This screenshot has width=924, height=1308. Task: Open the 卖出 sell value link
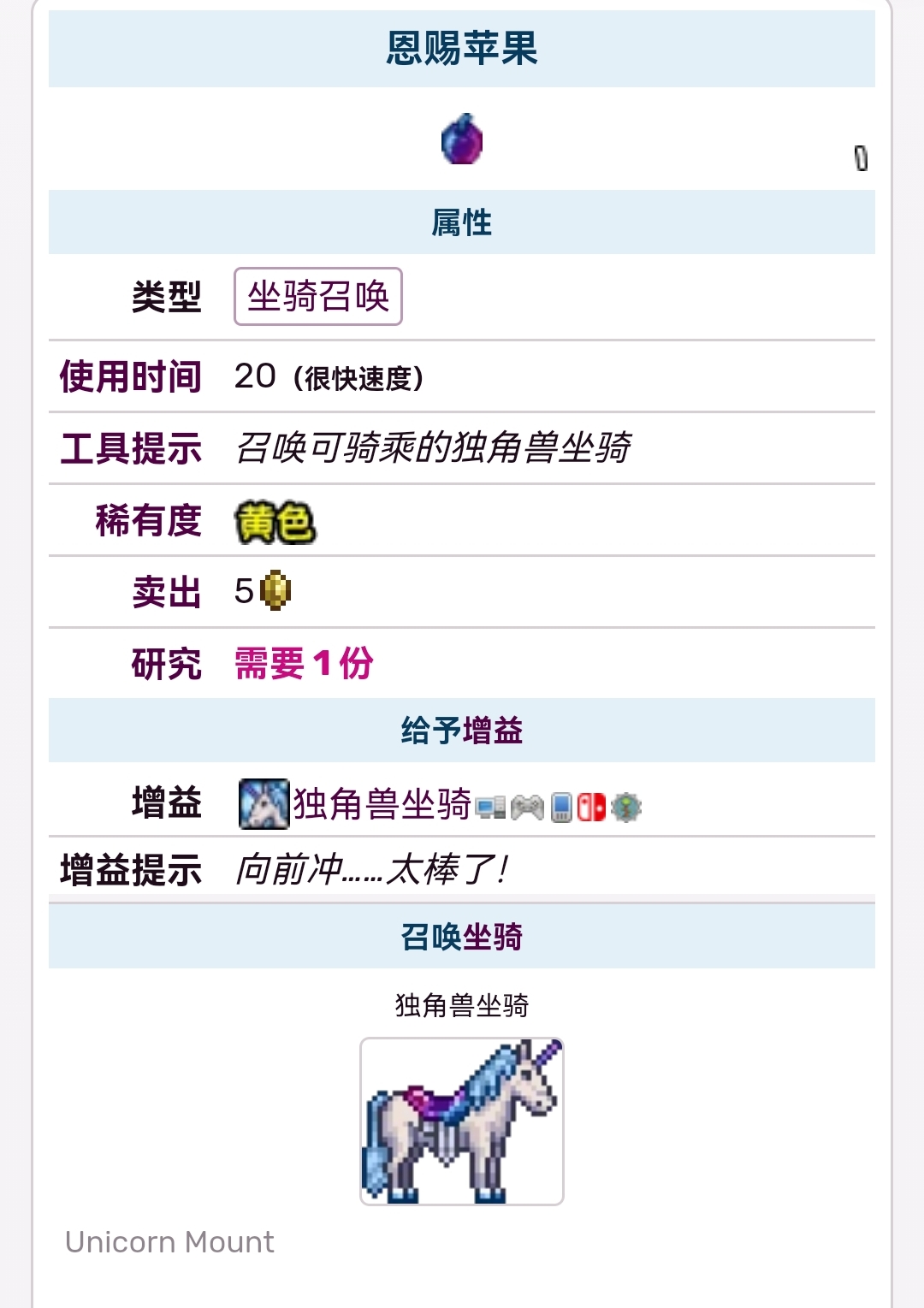[167, 592]
